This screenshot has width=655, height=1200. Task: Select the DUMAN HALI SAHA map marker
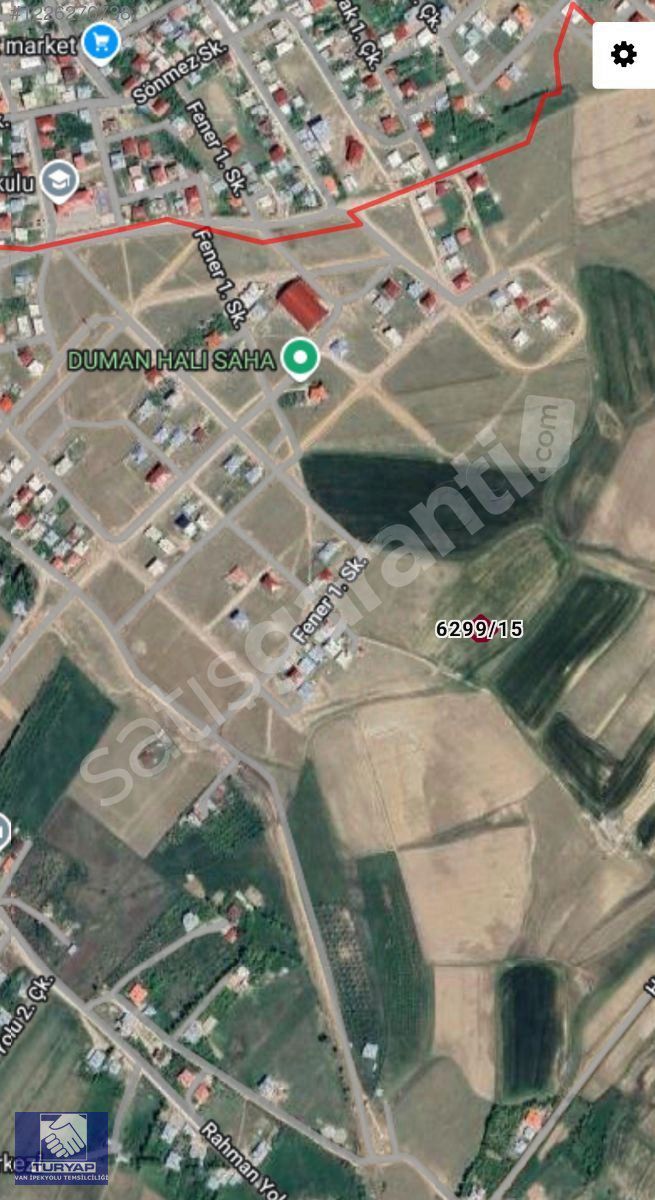point(299,359)
